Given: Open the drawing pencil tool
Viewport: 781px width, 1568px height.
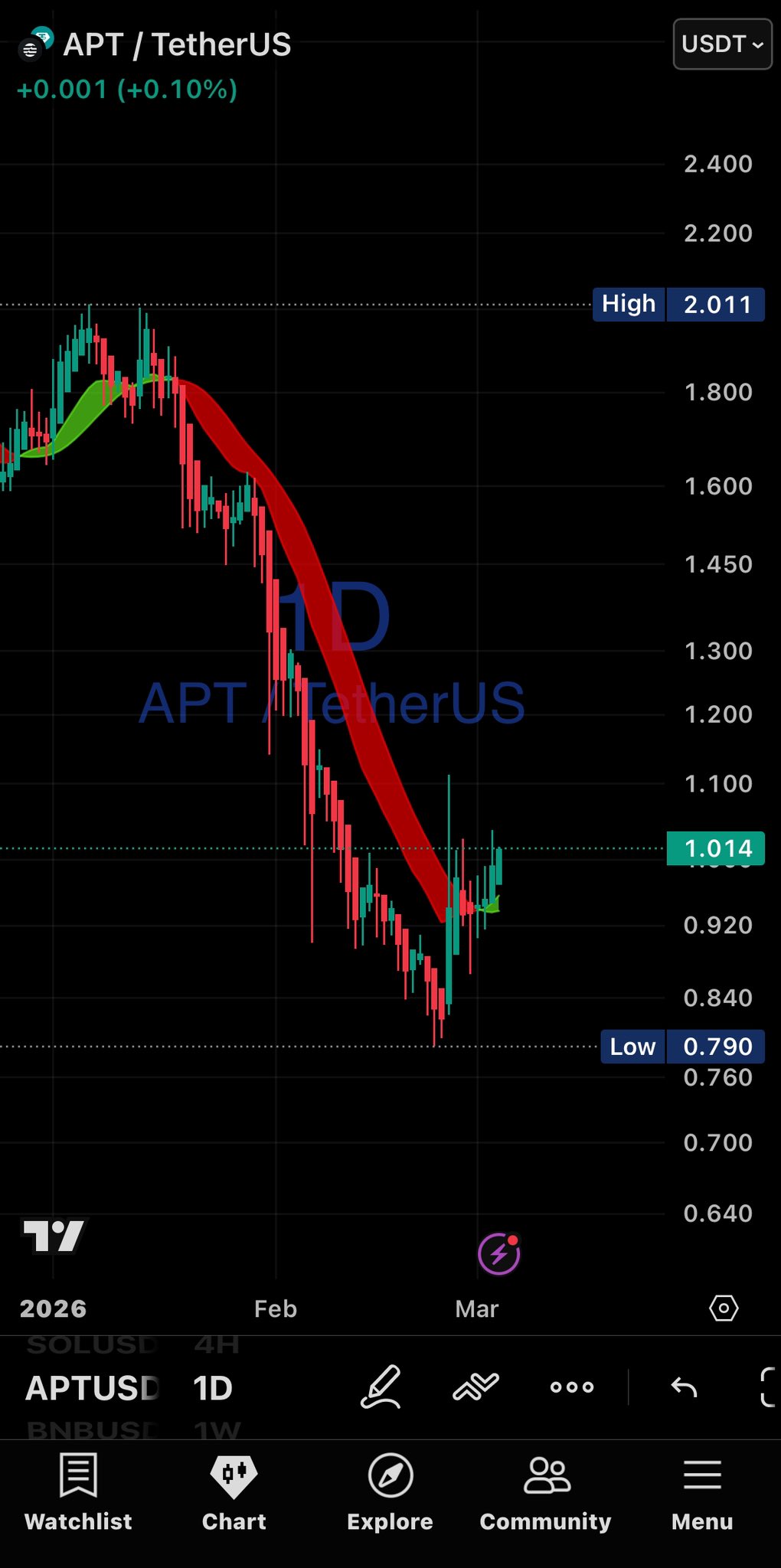Looking at the screenshot, I should pyautogui.click(x=381, y=1387).
